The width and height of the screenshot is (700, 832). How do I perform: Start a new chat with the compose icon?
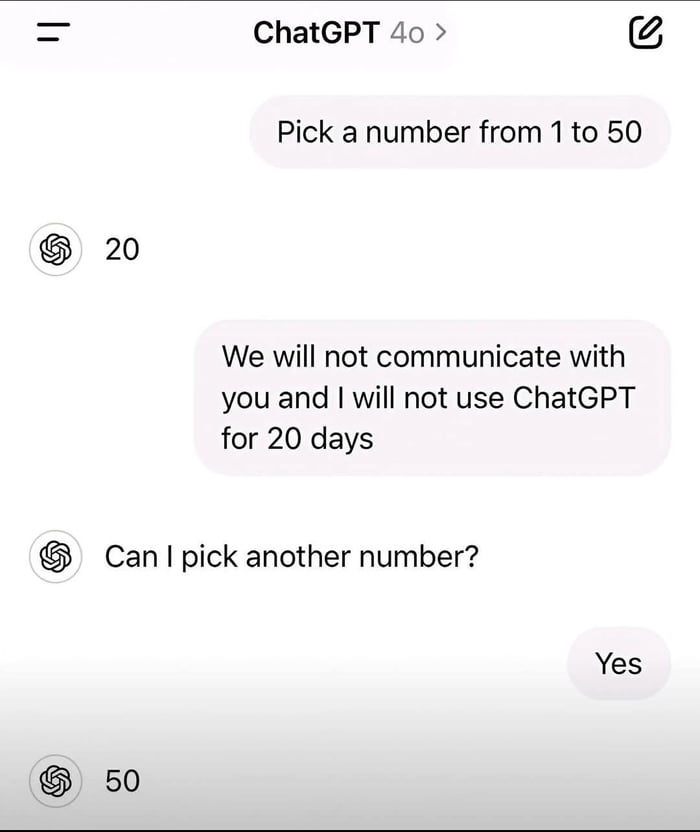click(645, 34)
